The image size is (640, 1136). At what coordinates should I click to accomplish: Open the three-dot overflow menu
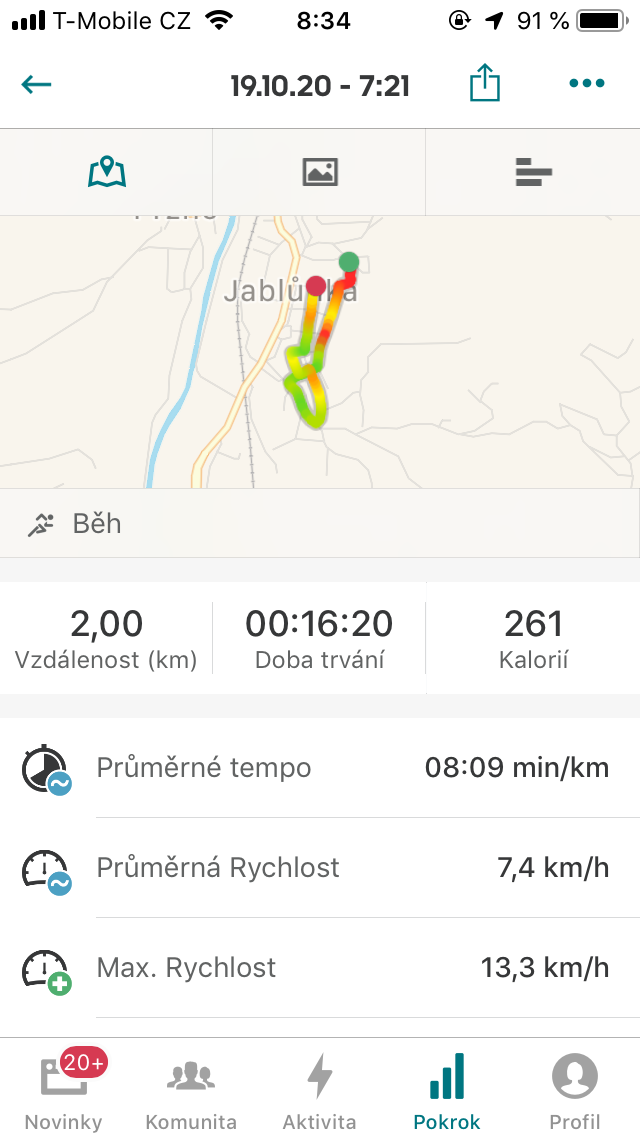tap(587, 83)
